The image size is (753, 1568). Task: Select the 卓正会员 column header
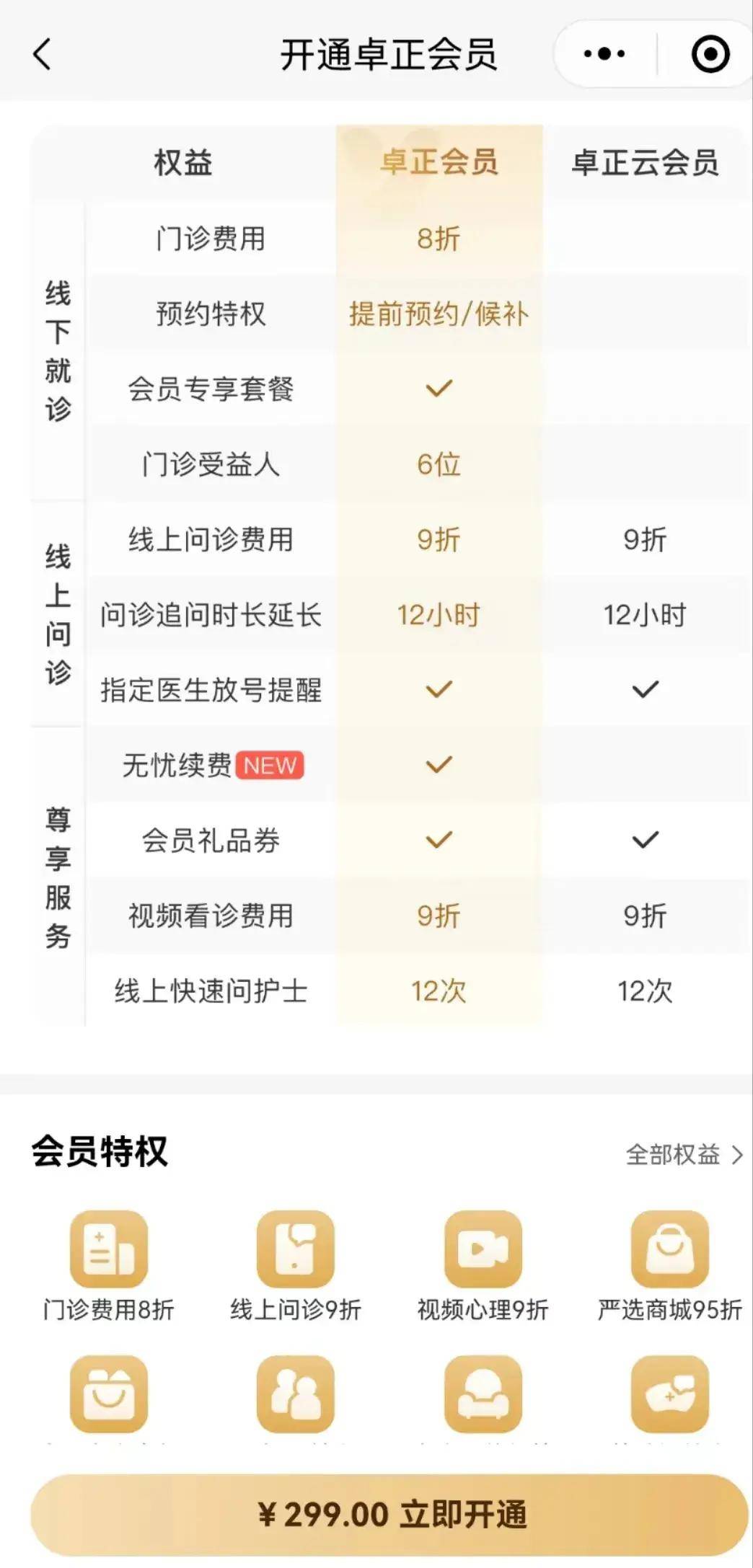[x=439, y=162]
